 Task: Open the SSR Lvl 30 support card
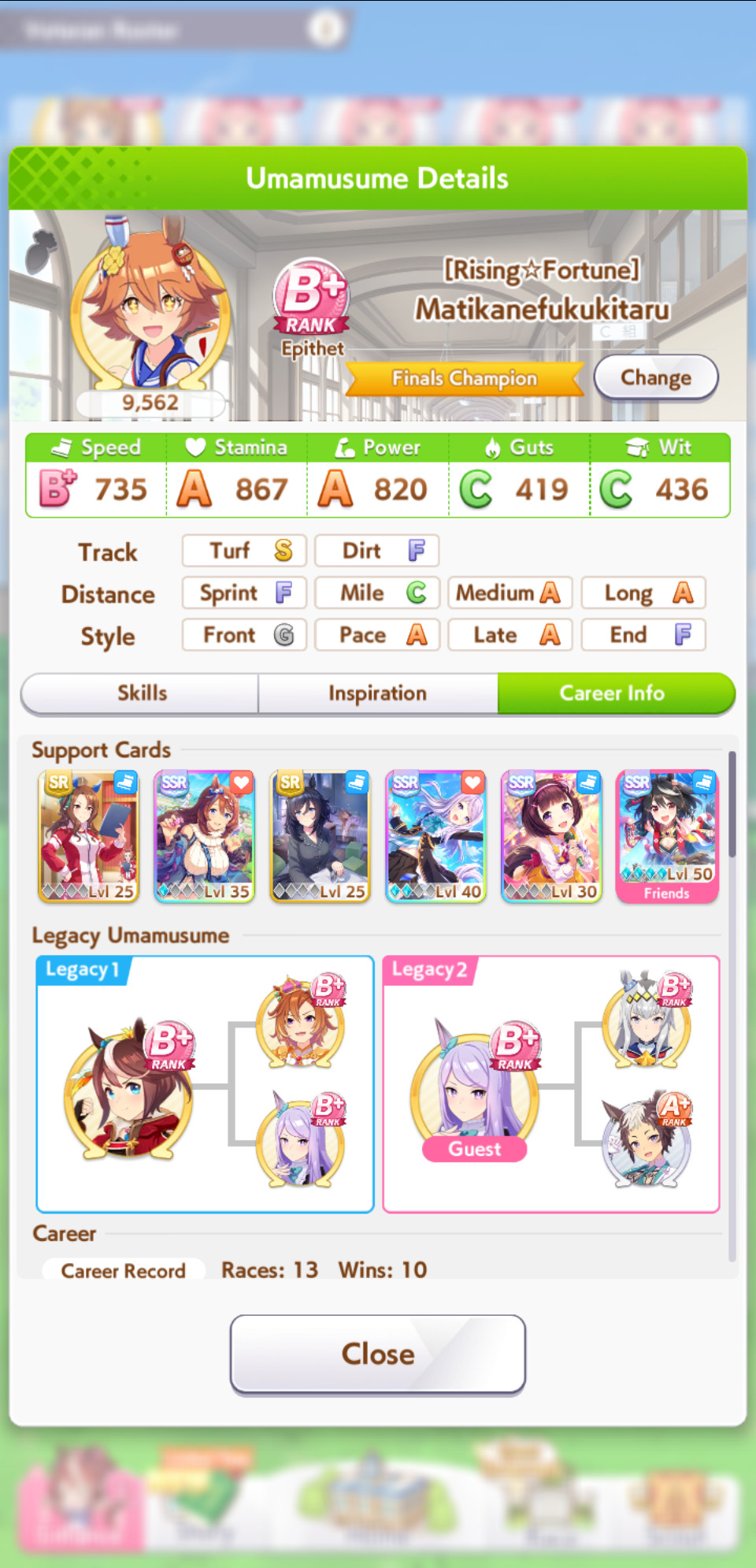click(x=551, y=836)
